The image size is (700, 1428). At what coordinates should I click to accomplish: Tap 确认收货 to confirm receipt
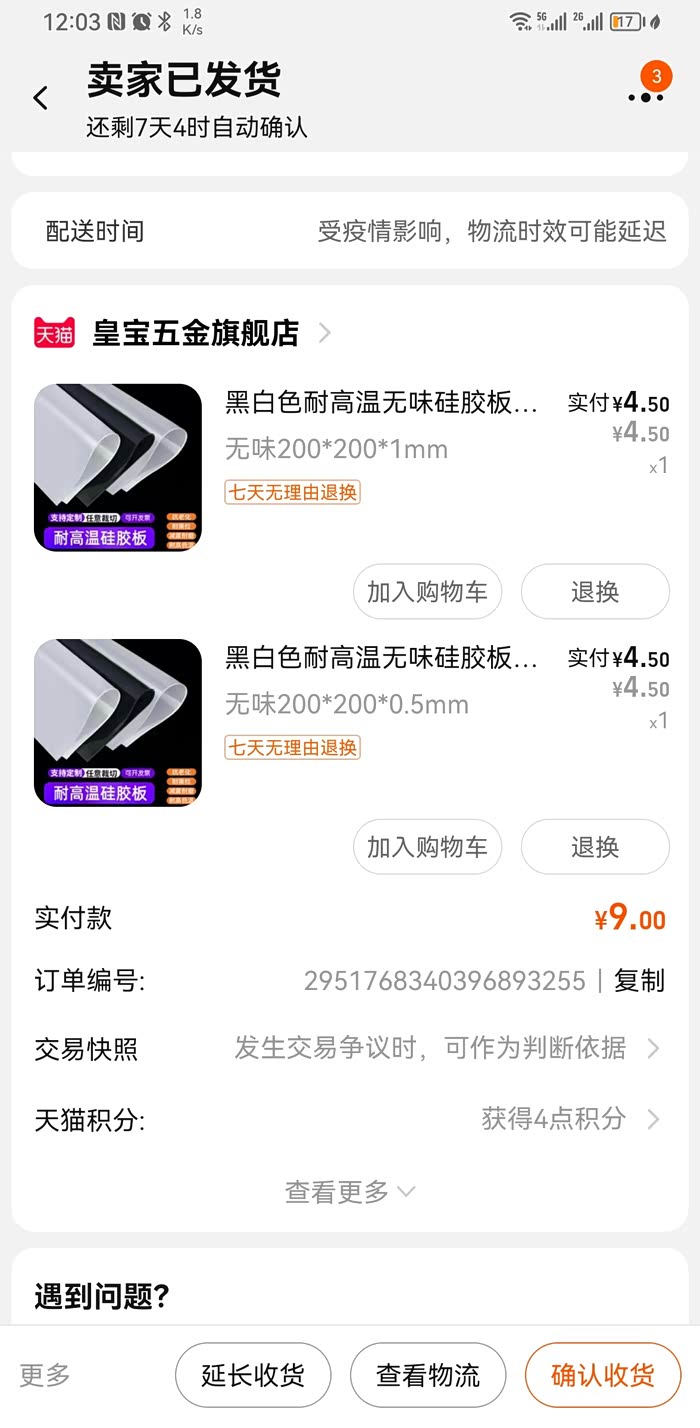point(603,1375)
